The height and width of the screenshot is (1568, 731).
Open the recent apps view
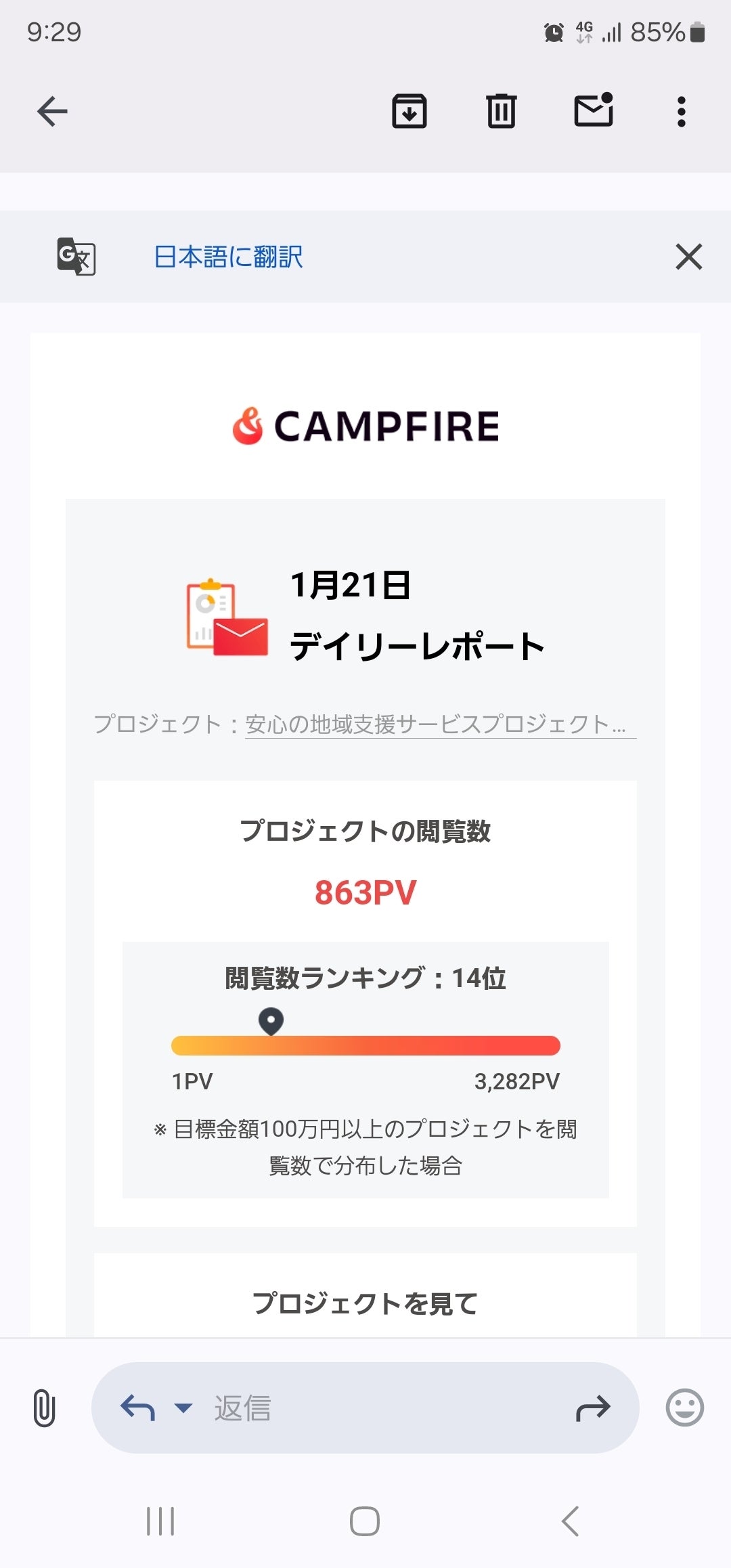coord(160,1521)
